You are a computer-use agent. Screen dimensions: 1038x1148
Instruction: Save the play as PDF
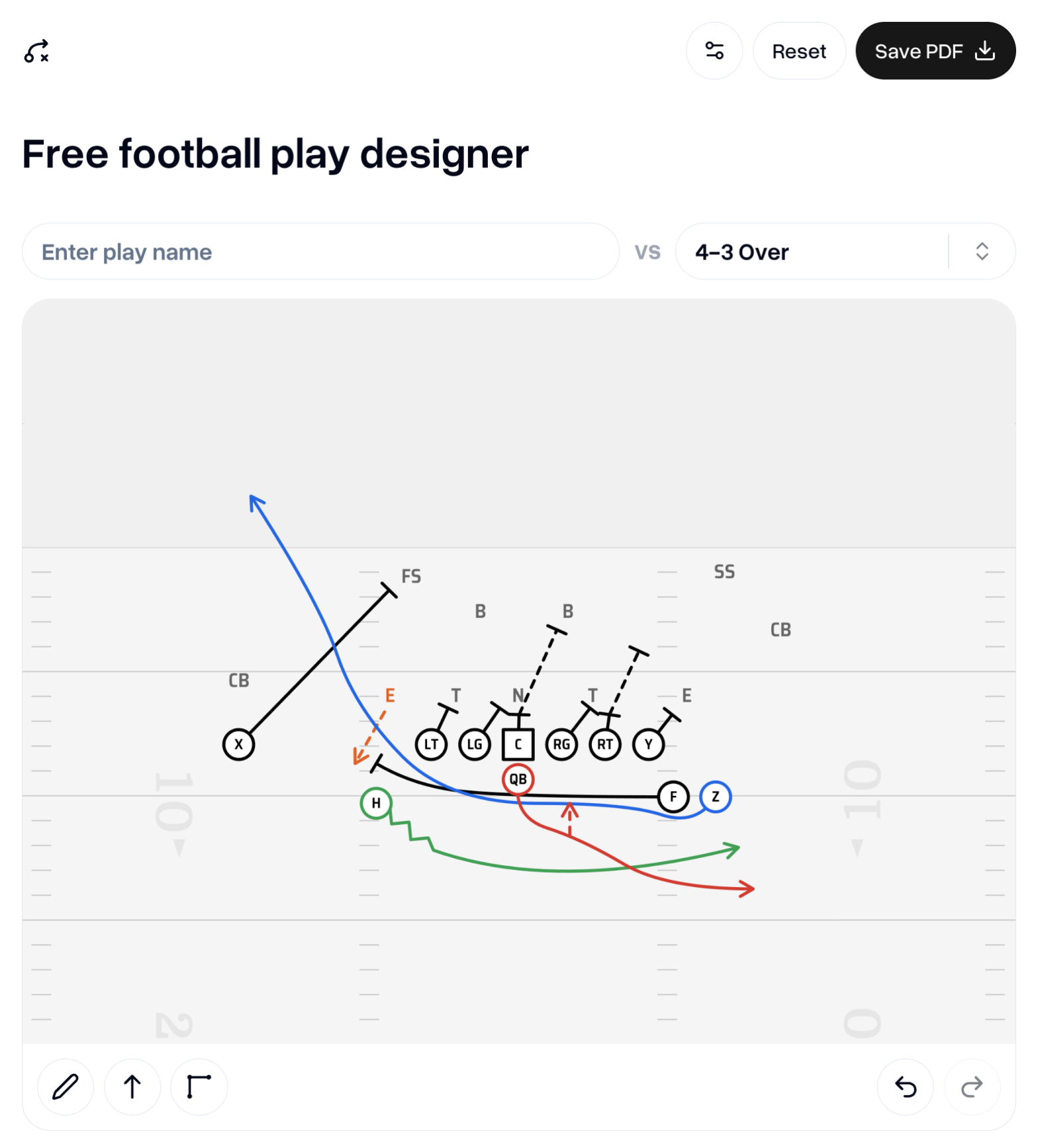(x=935, y=51)
